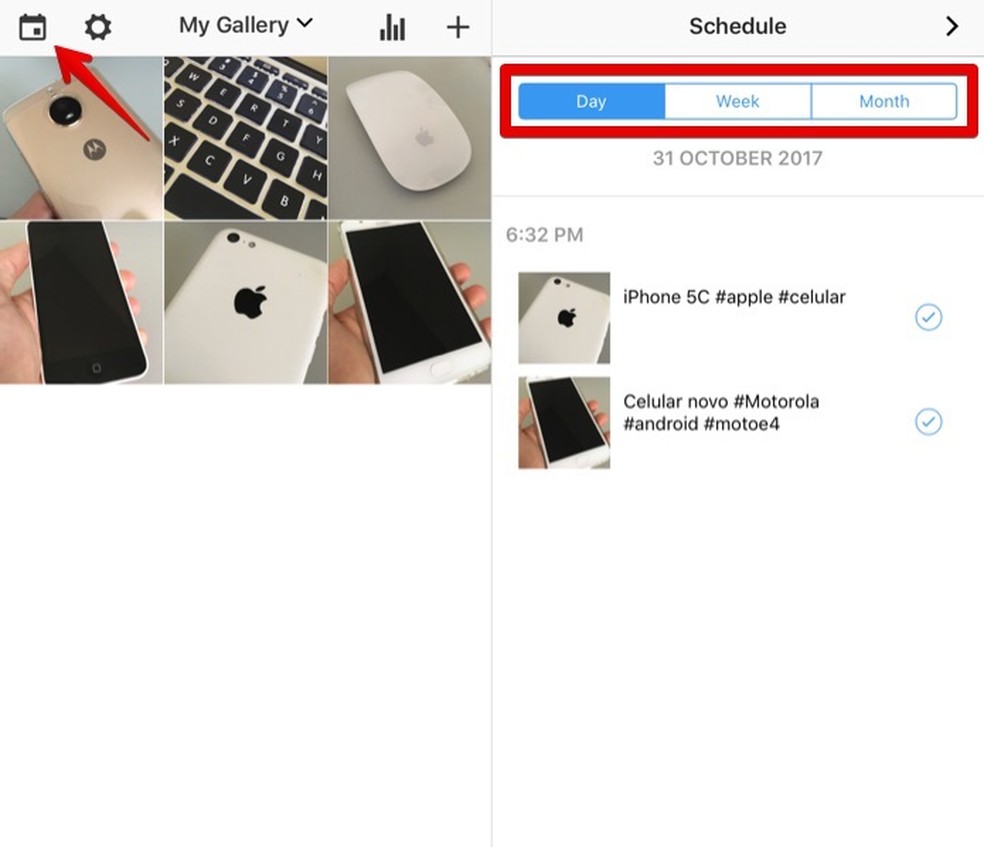Open the white iPhone 5C back photo
This screenshot has width=984, height=847.
tap(245, 302)
